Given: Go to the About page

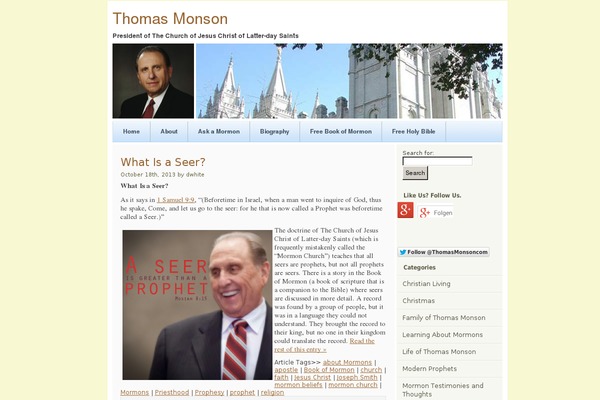Looking at the screenshot, I should coord(169,131).
